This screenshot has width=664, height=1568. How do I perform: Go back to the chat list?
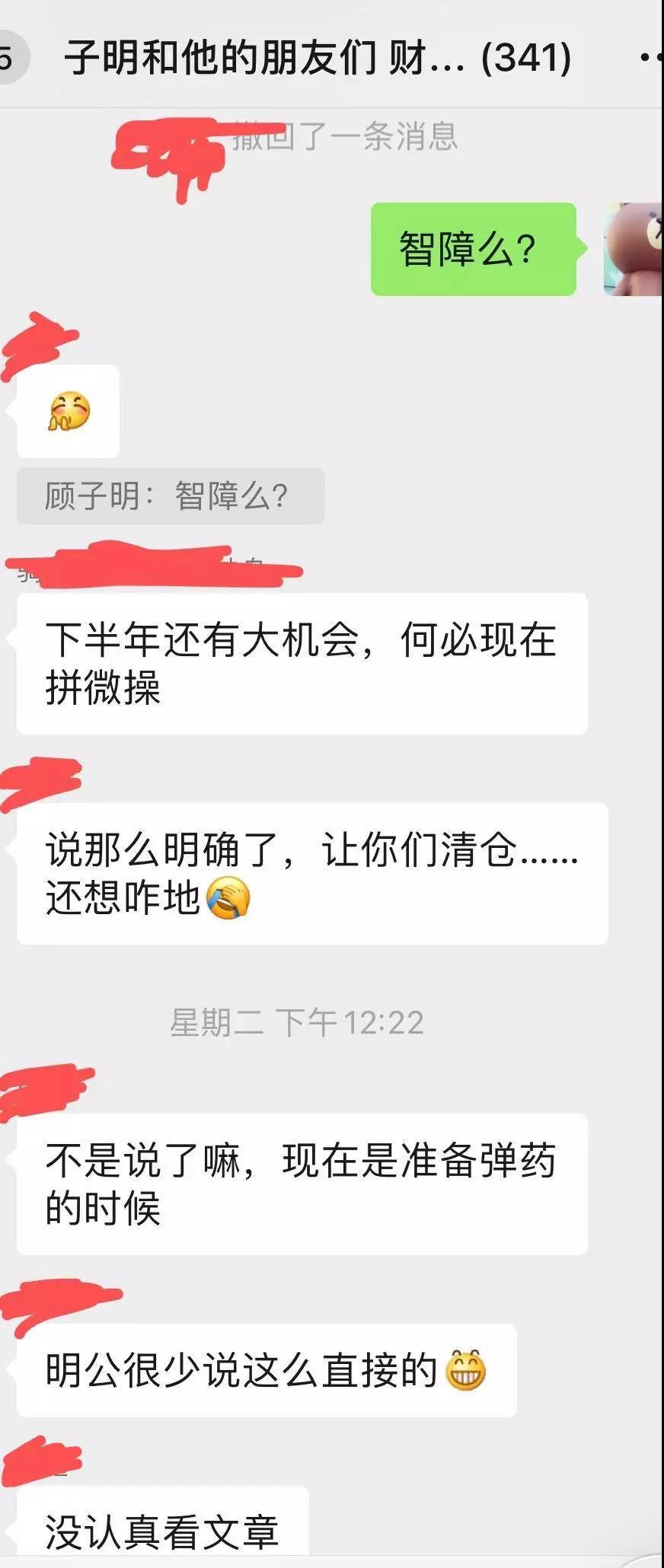(11, 58)
